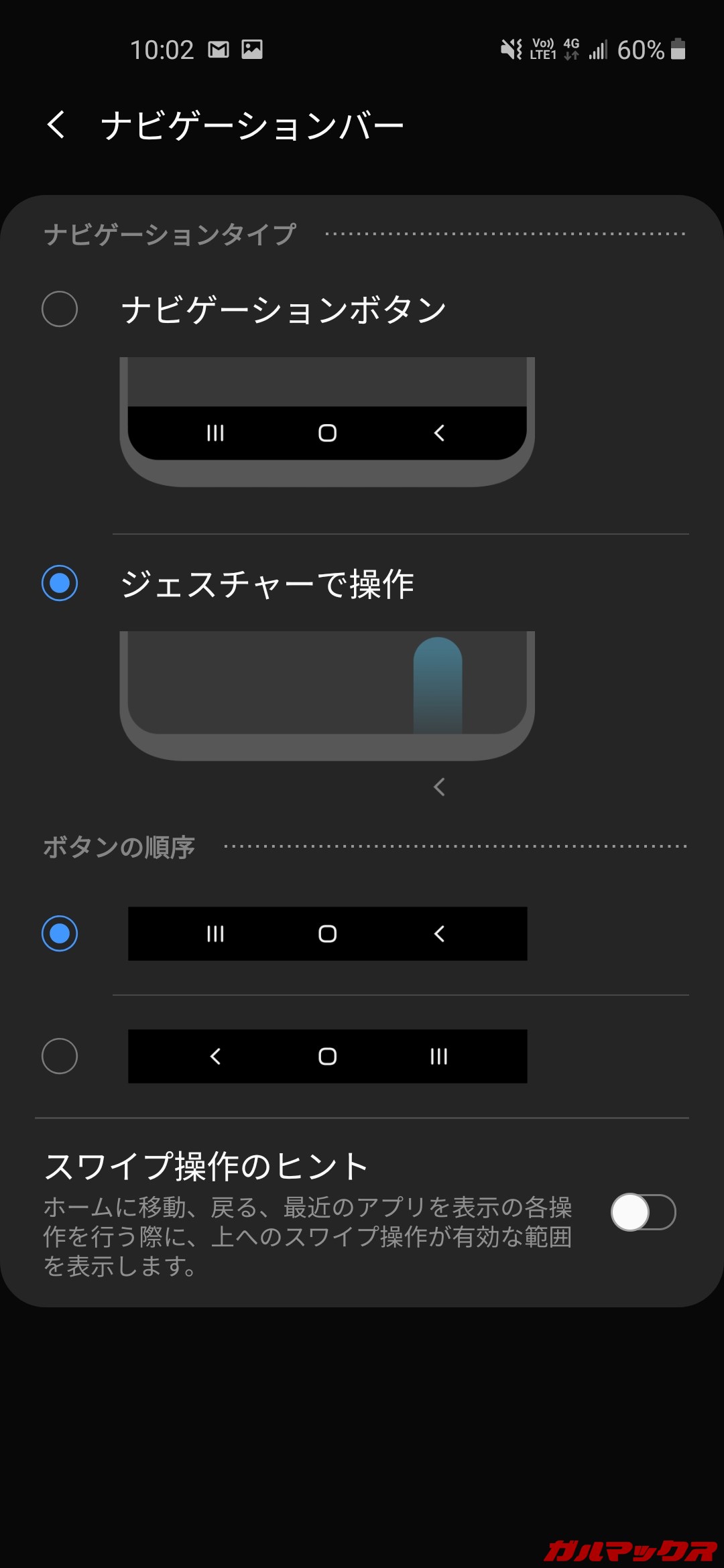The height and width of the screenshot is (1568, 724).
Task: Click the back chevron below the gesture preview
Action: click(440, 787)
